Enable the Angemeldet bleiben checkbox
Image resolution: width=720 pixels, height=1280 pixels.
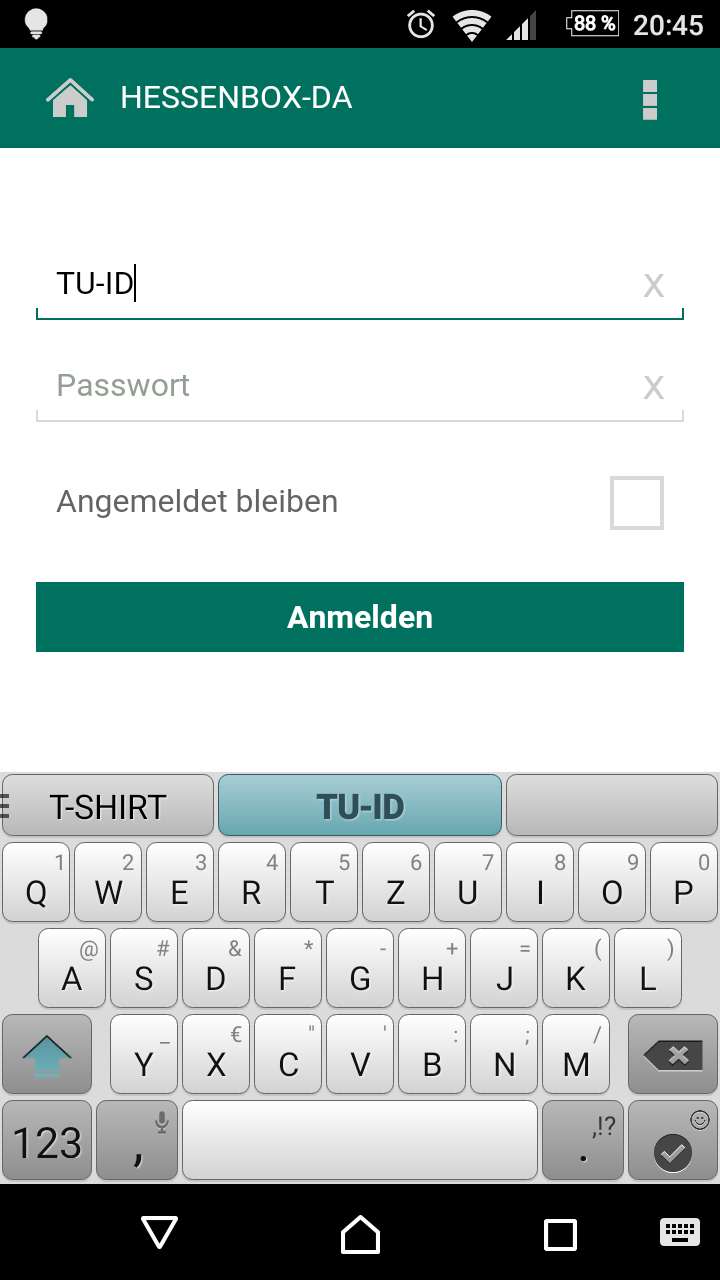637,502
